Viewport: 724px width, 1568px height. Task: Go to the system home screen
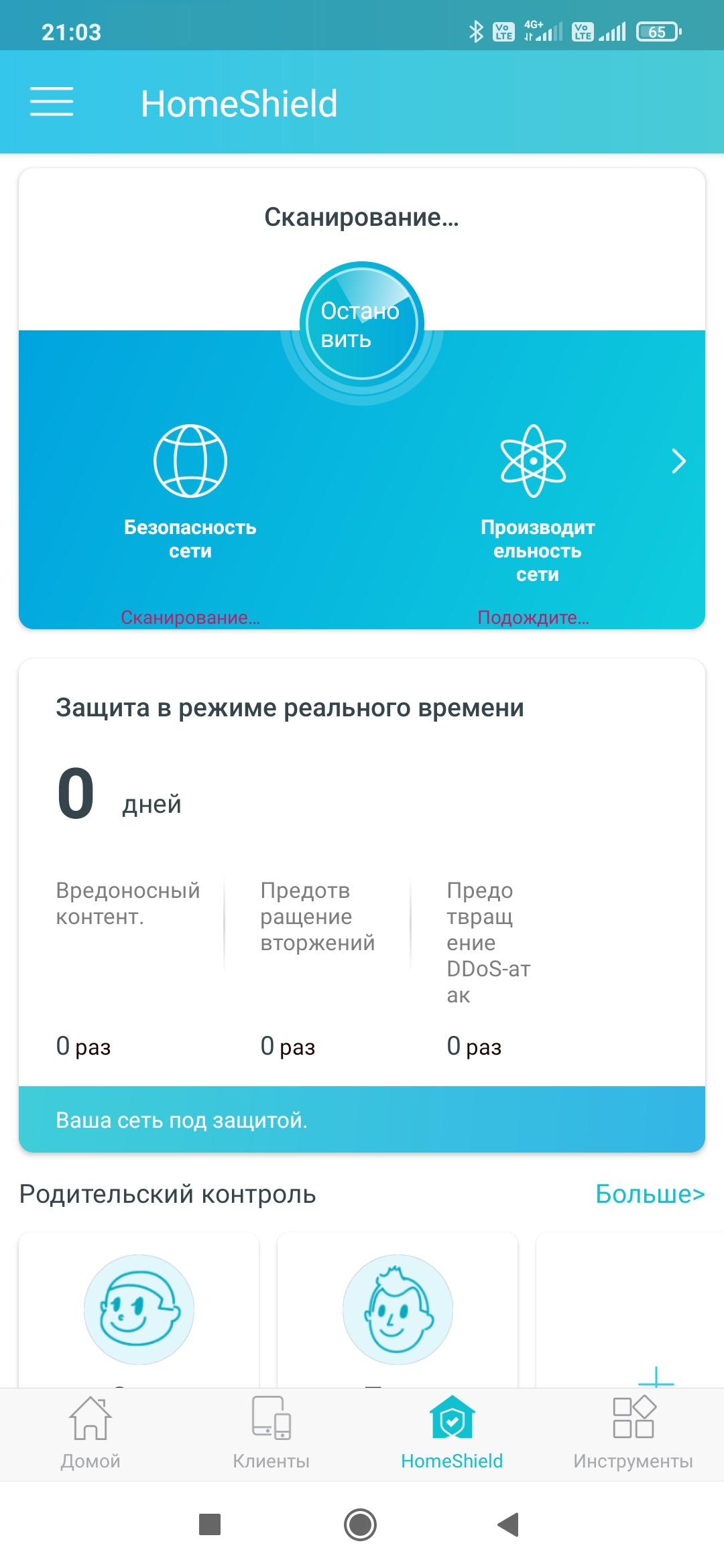(360, 1524)
